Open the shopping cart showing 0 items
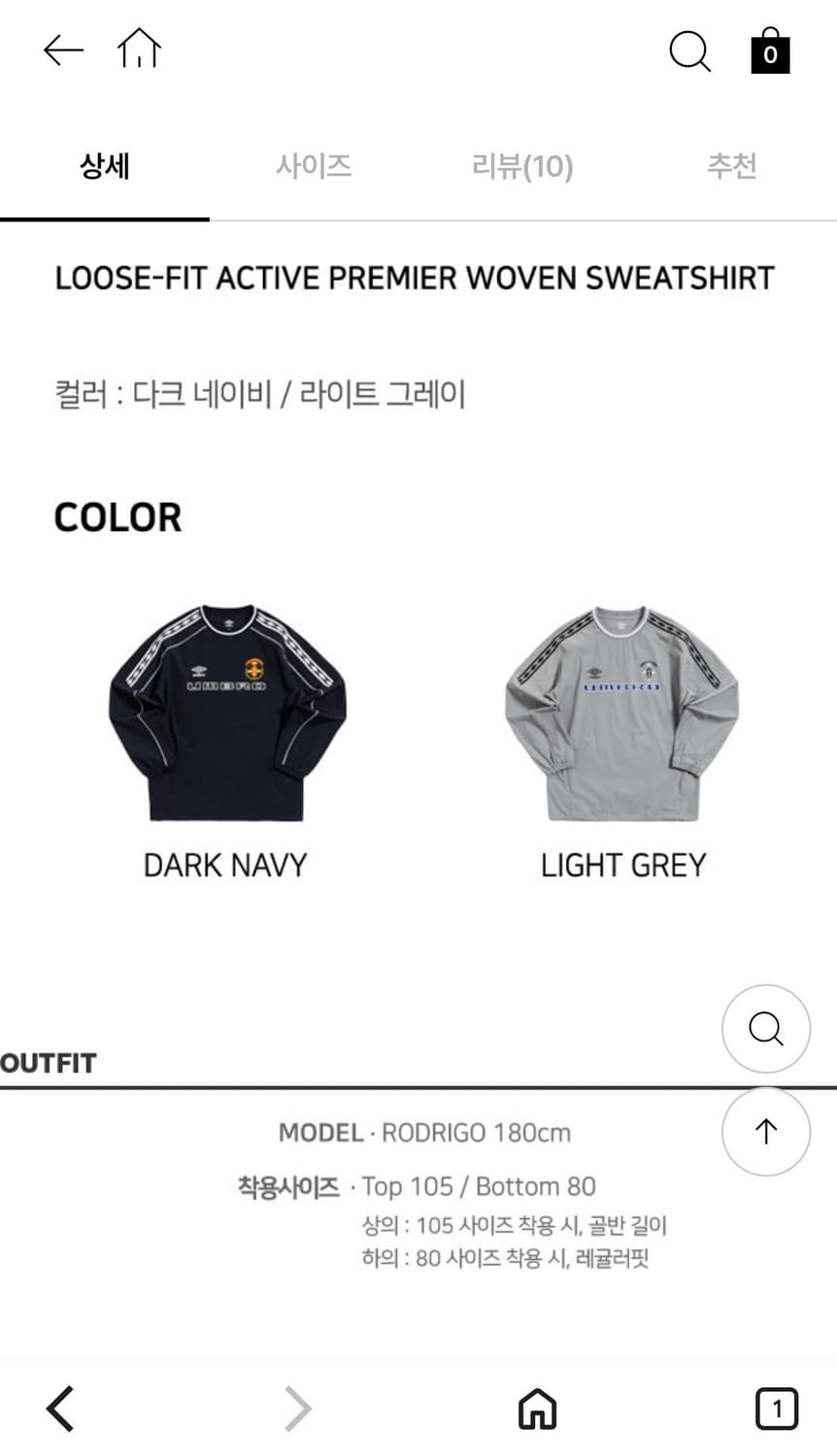Screen dimensions: 837x1456 (770, 53)
